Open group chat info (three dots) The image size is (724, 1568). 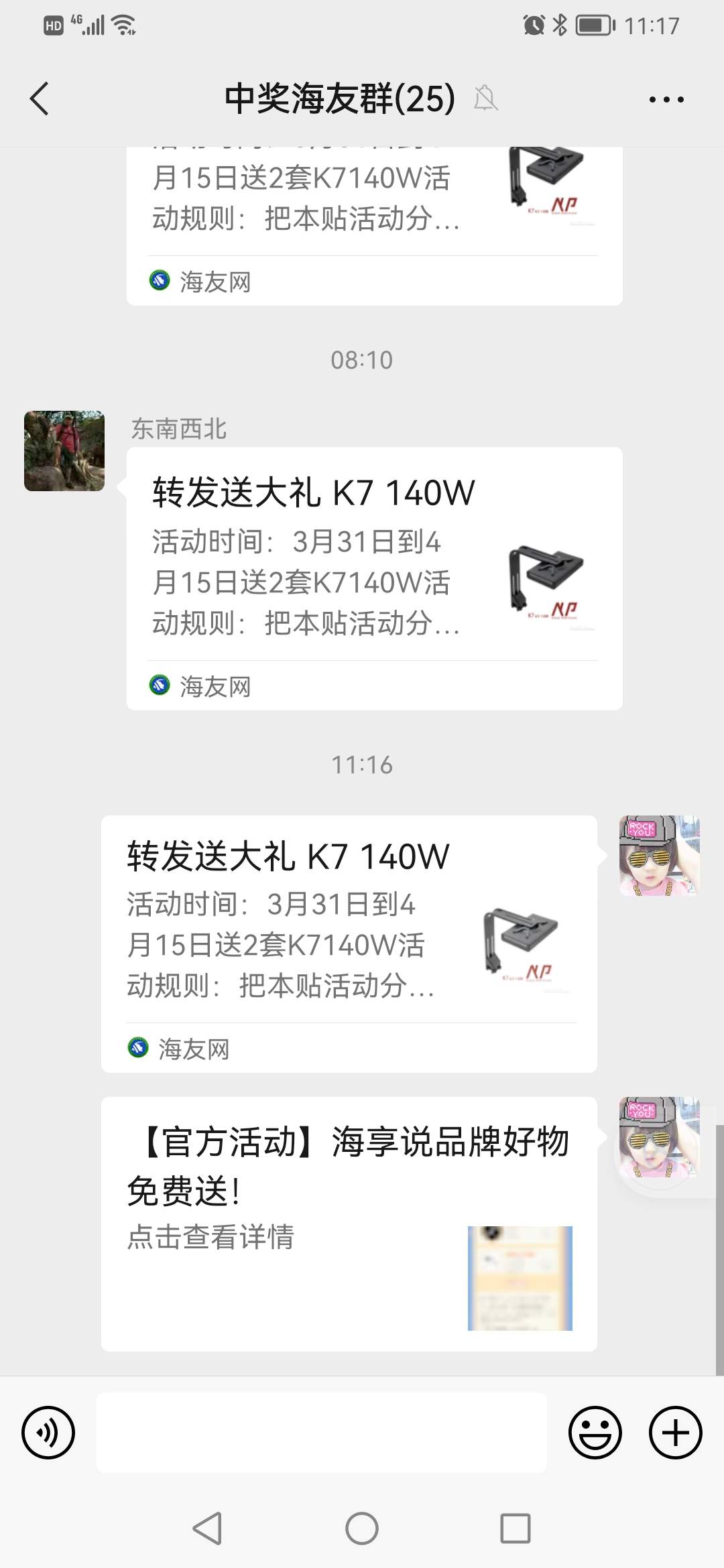(x=666, y=100)
